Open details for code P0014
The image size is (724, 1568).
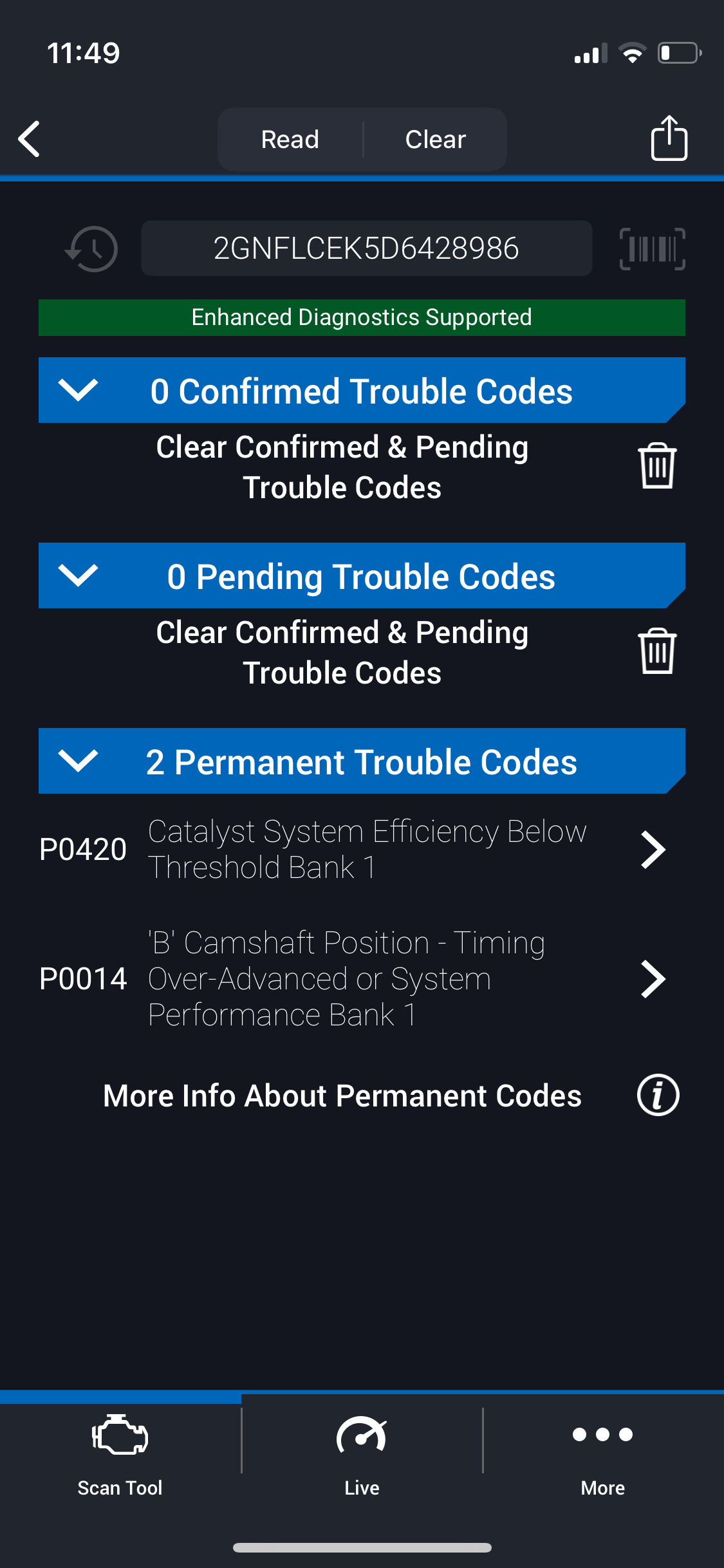pyautogui.click(x=653, y=979)
